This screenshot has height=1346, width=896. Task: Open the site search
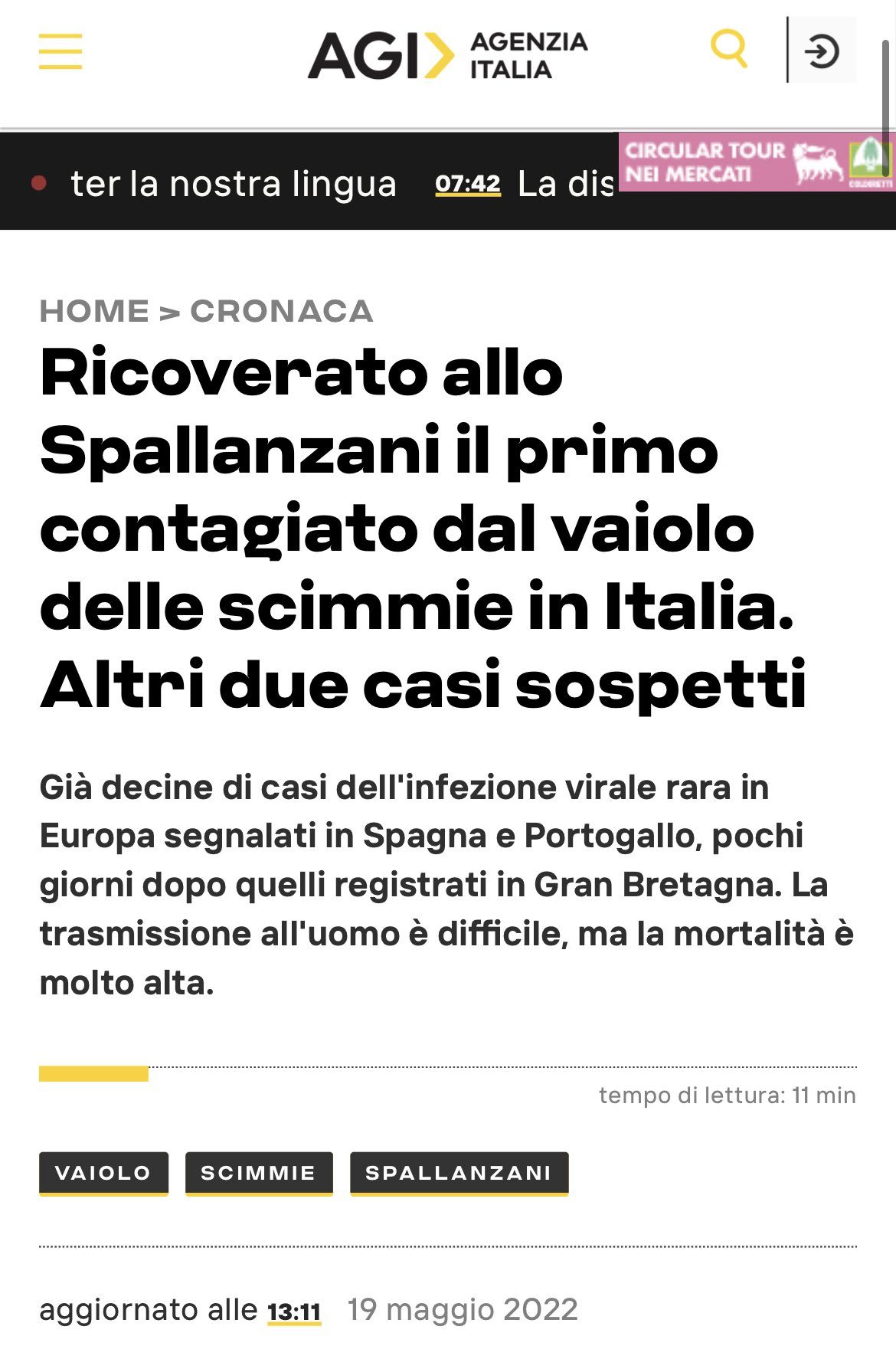pos(728,51)
